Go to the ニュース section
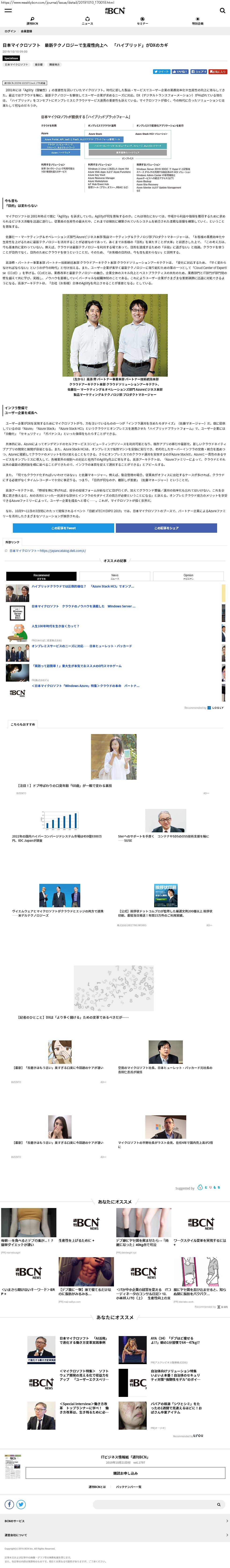230x1568 pixels. [x=88, y=21]
